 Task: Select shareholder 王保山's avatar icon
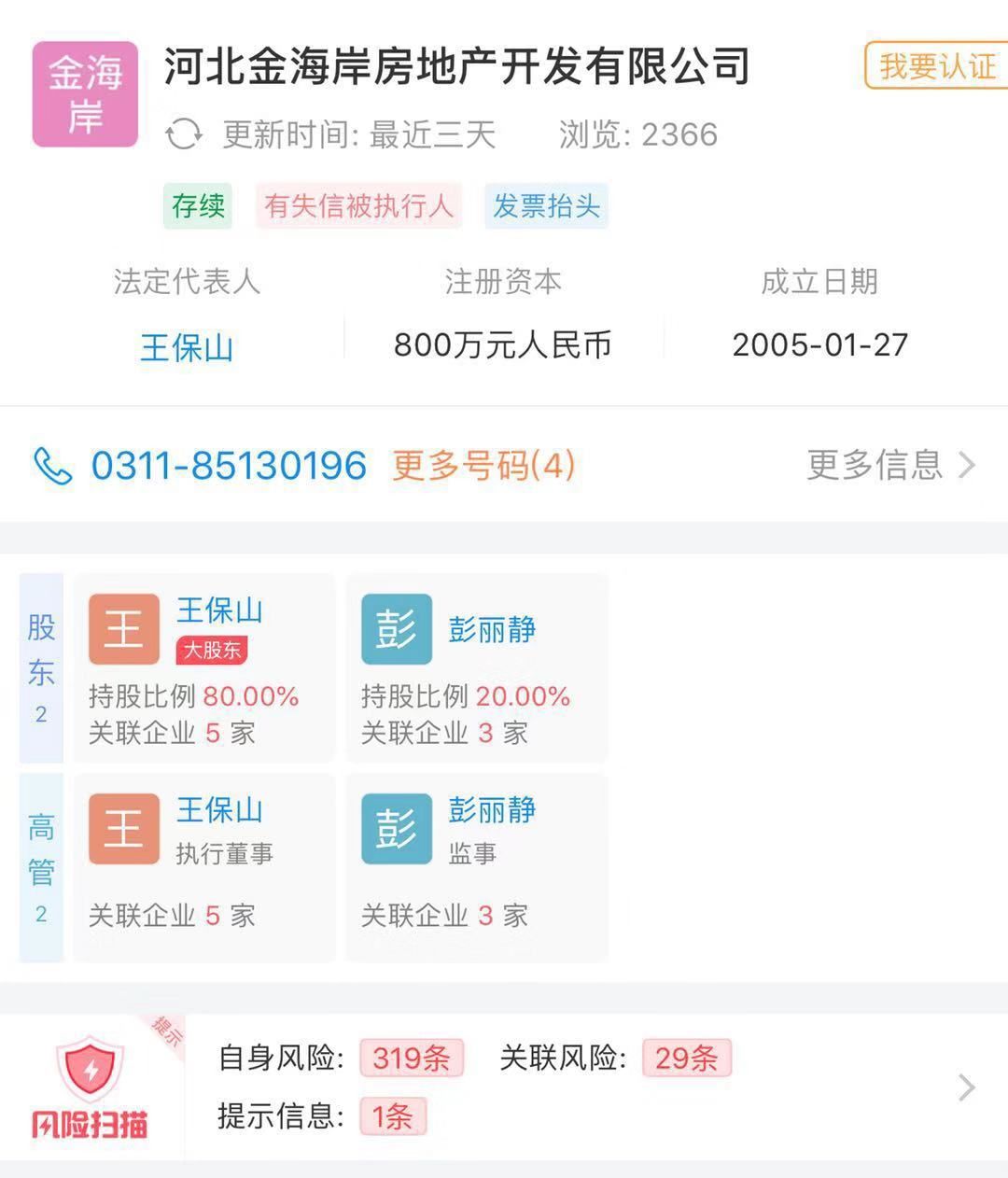coord(123,627)
